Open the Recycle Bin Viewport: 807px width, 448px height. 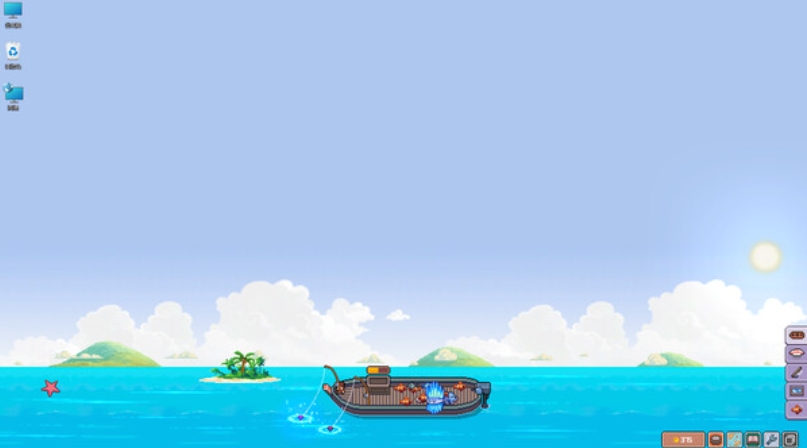click(x=13, y=54)
